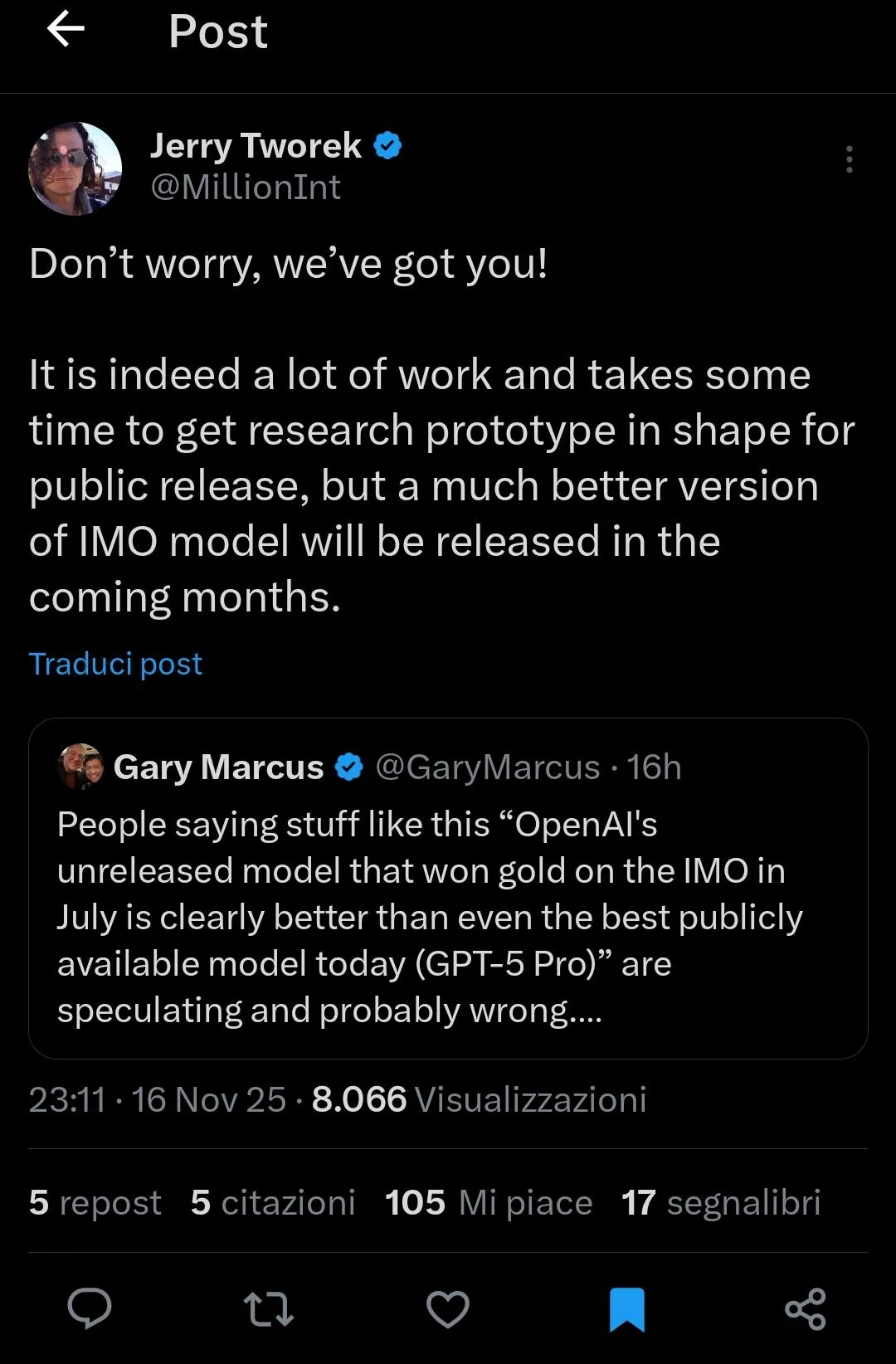Tap Traduci post to translate
The height and width of the screenshot is (1364, 896).
coord(115,664)
